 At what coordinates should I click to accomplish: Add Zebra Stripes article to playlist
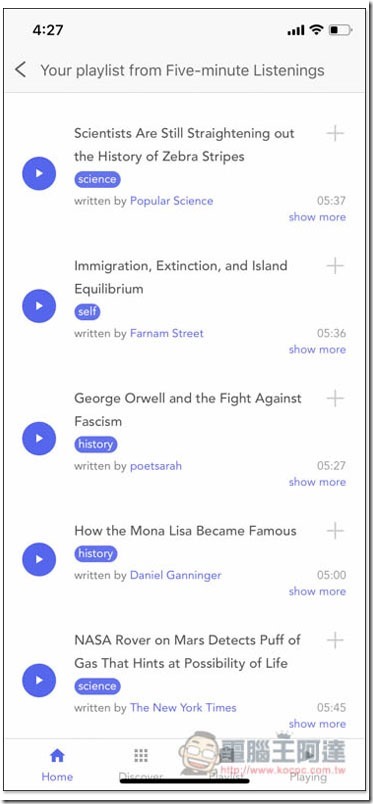point(335,134)
